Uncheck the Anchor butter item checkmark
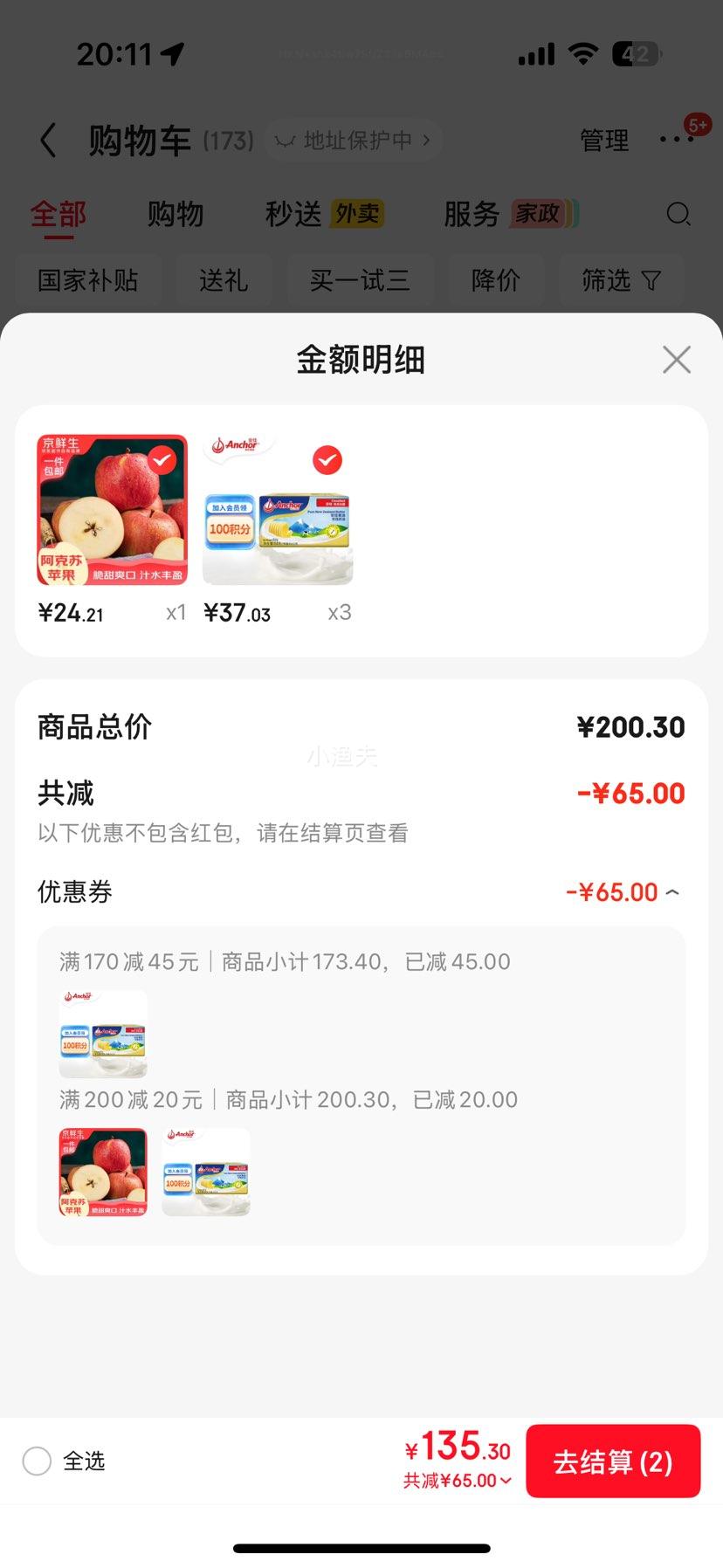This screenshot has height=1568, width=723. [x=327, y=460]
